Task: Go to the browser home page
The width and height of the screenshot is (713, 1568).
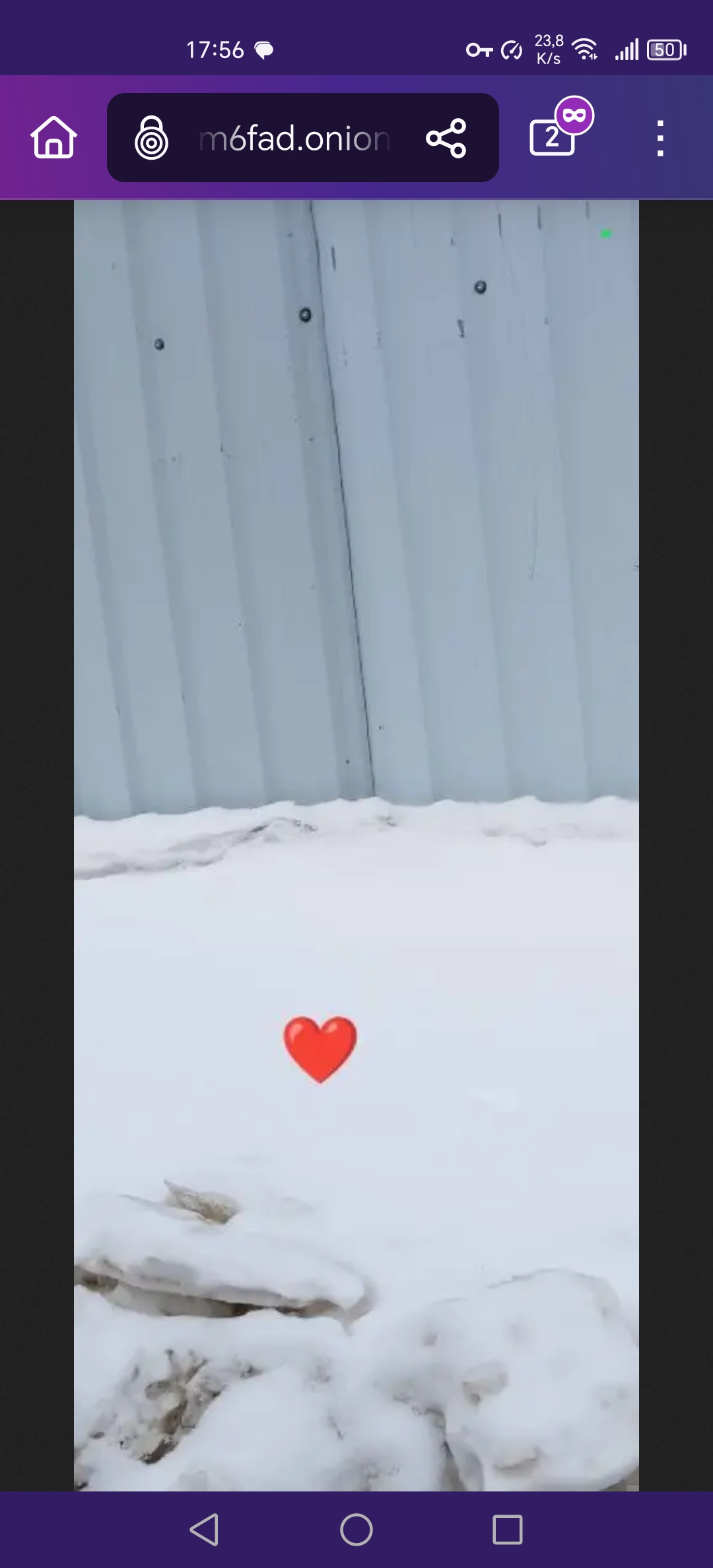Action: point(53,137)
